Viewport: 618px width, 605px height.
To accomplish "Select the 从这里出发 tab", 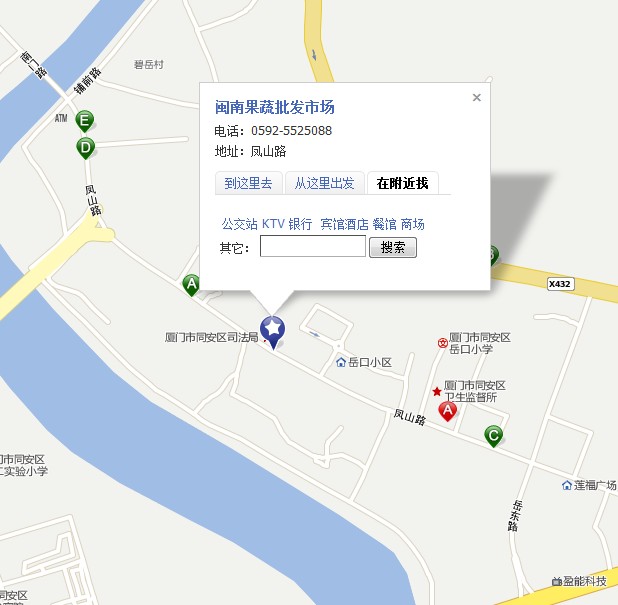I will (323, 183).
